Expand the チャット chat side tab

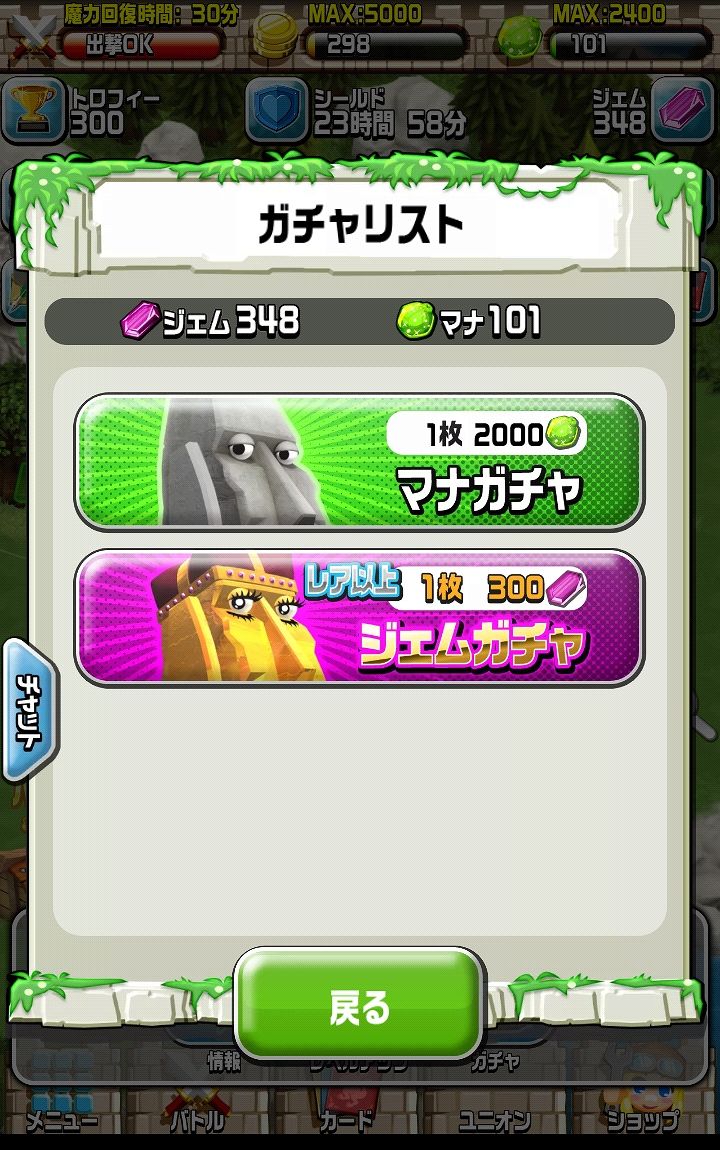tap(28, 709)
